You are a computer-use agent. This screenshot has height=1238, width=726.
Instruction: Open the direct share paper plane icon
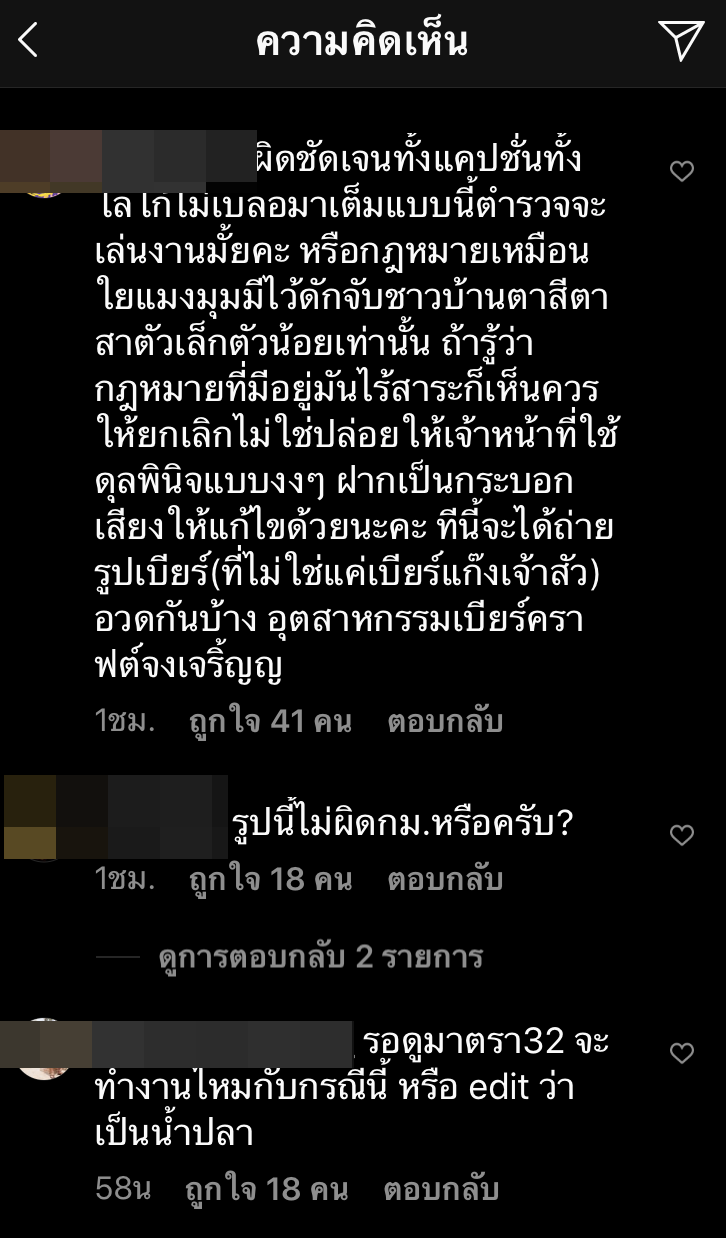point(681,41)
